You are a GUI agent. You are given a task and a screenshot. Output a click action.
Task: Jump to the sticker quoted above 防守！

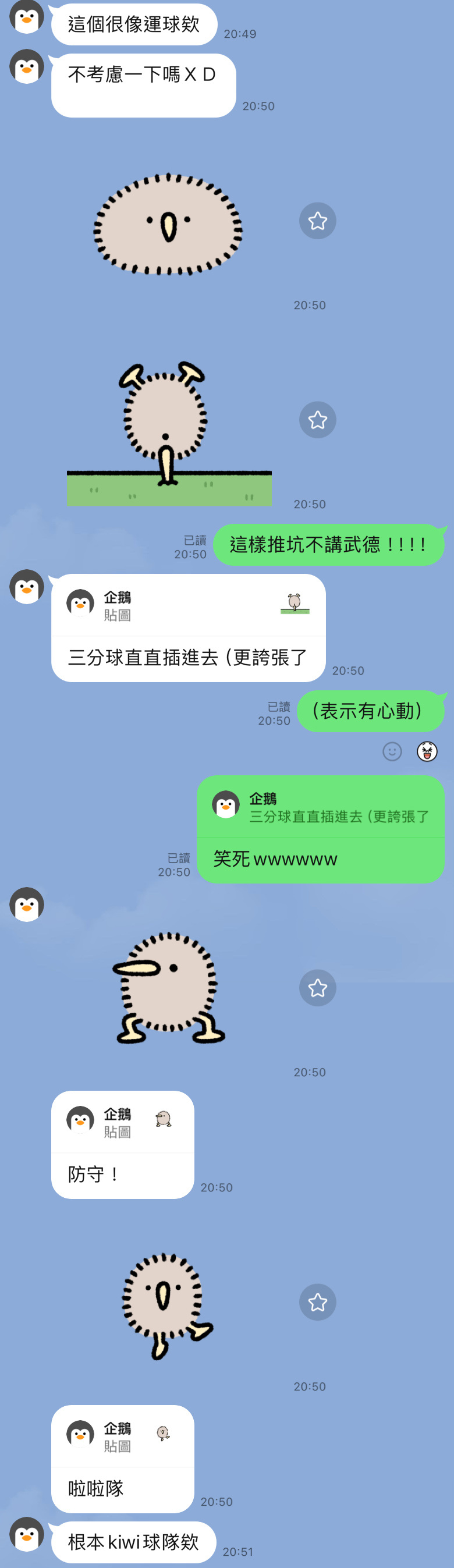pyautogui.click(x=122, y=1122)
